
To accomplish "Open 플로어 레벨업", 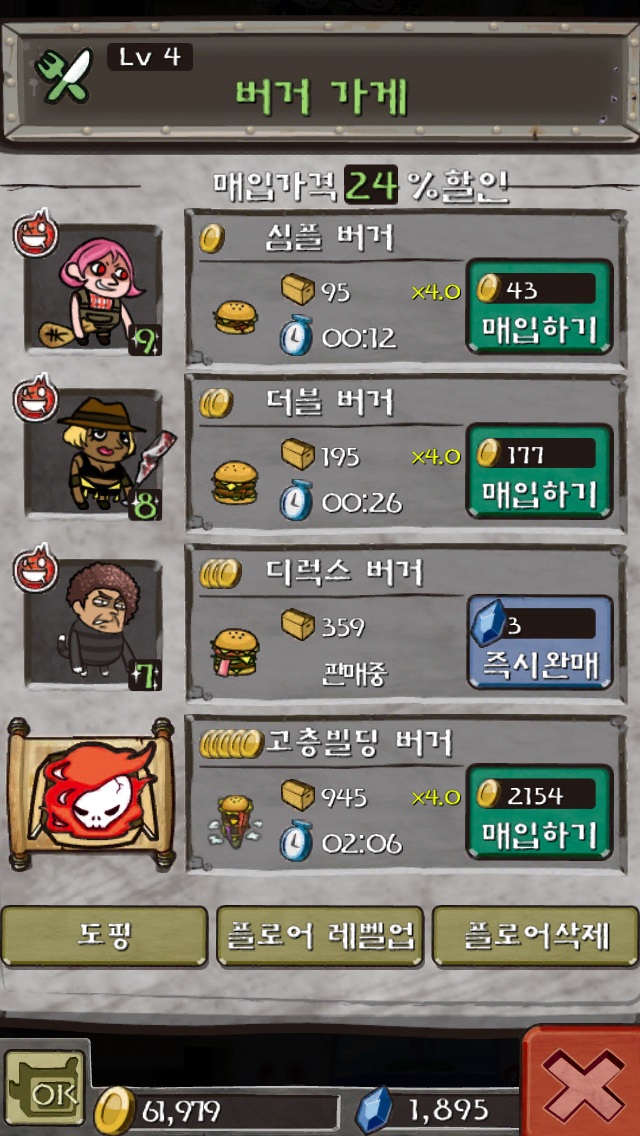I will [x=320, y=936].
